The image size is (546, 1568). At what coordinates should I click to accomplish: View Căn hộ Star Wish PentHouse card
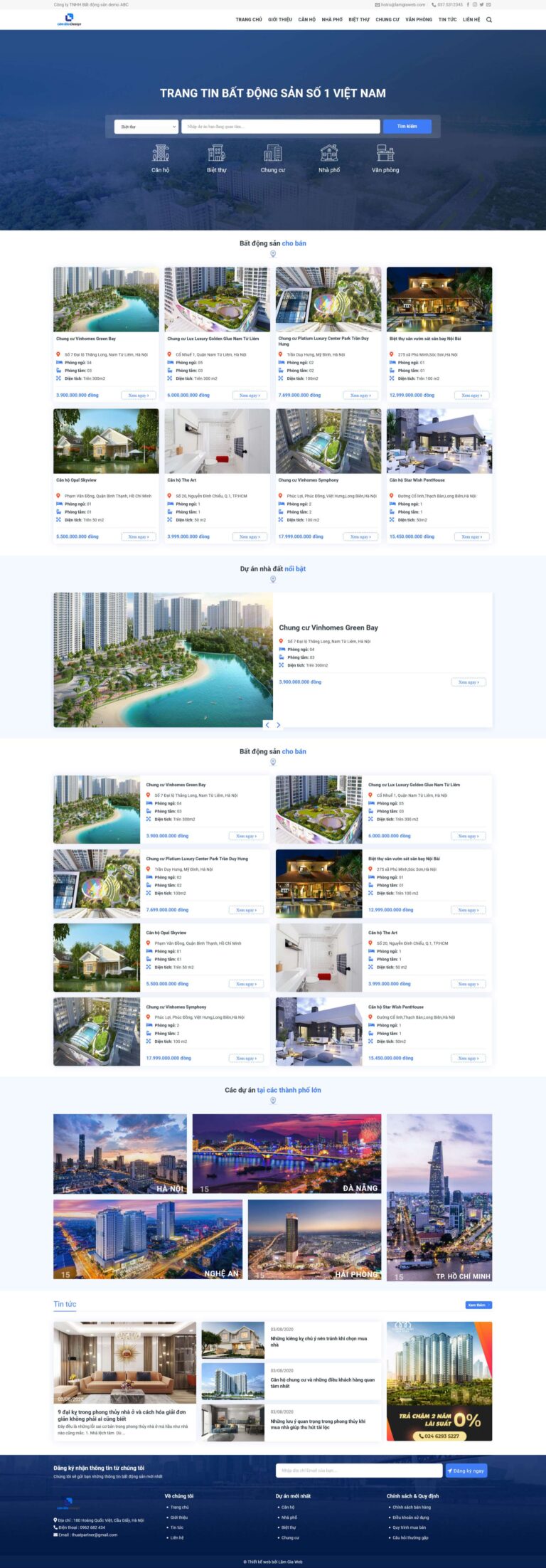pos(439,442)
